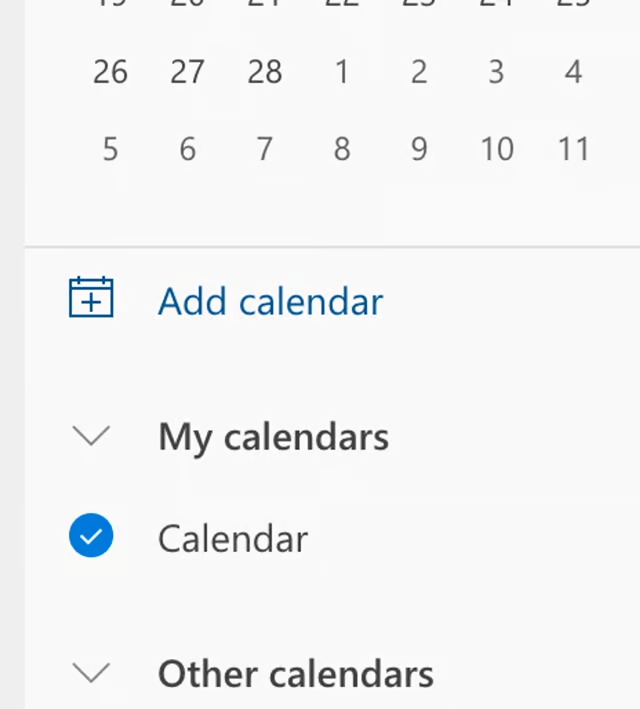Open the Add calendar option
Screen dimensions: 640x709
click(270, 301)
